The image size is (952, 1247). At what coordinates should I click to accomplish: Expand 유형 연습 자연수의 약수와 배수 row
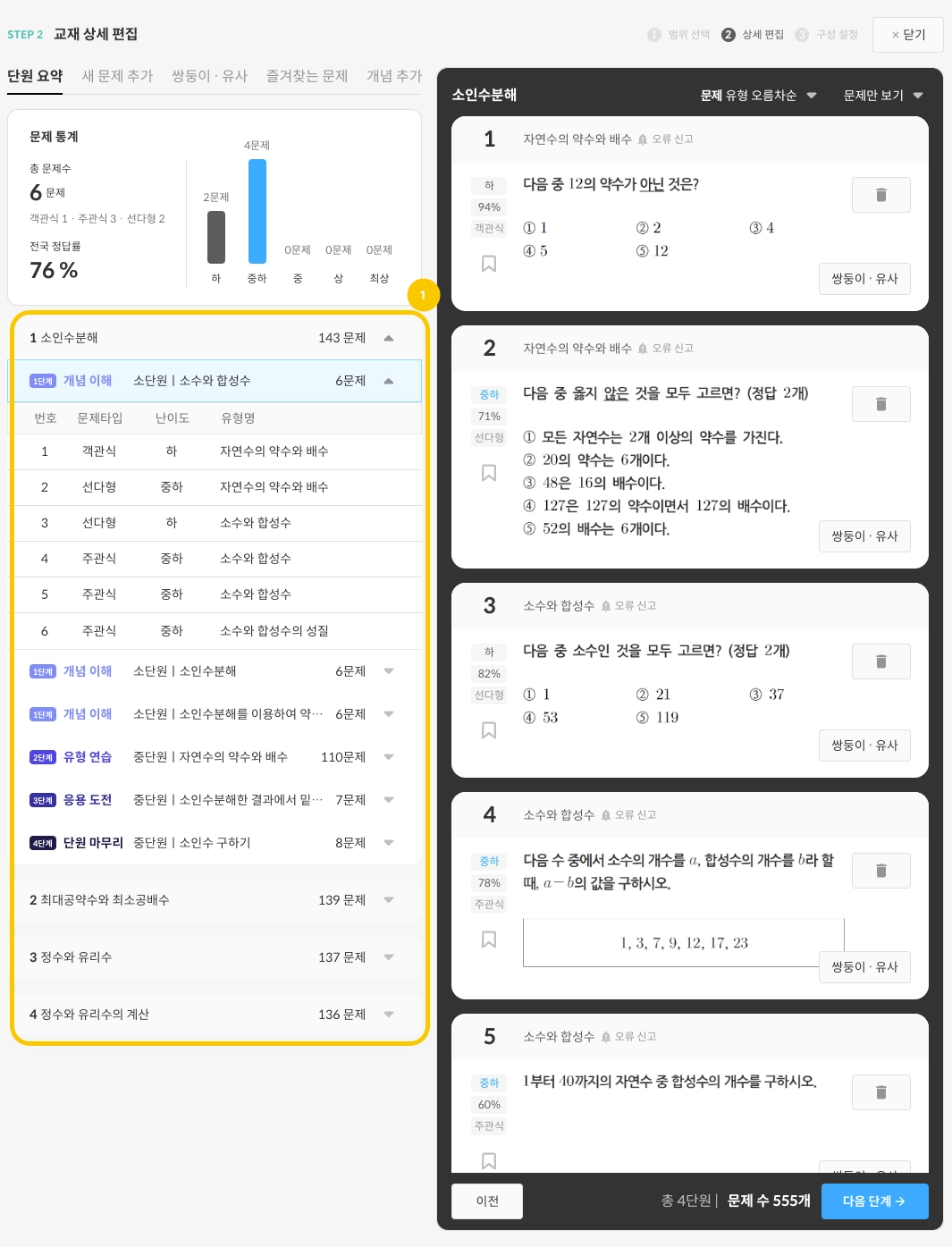pos(388,757)
